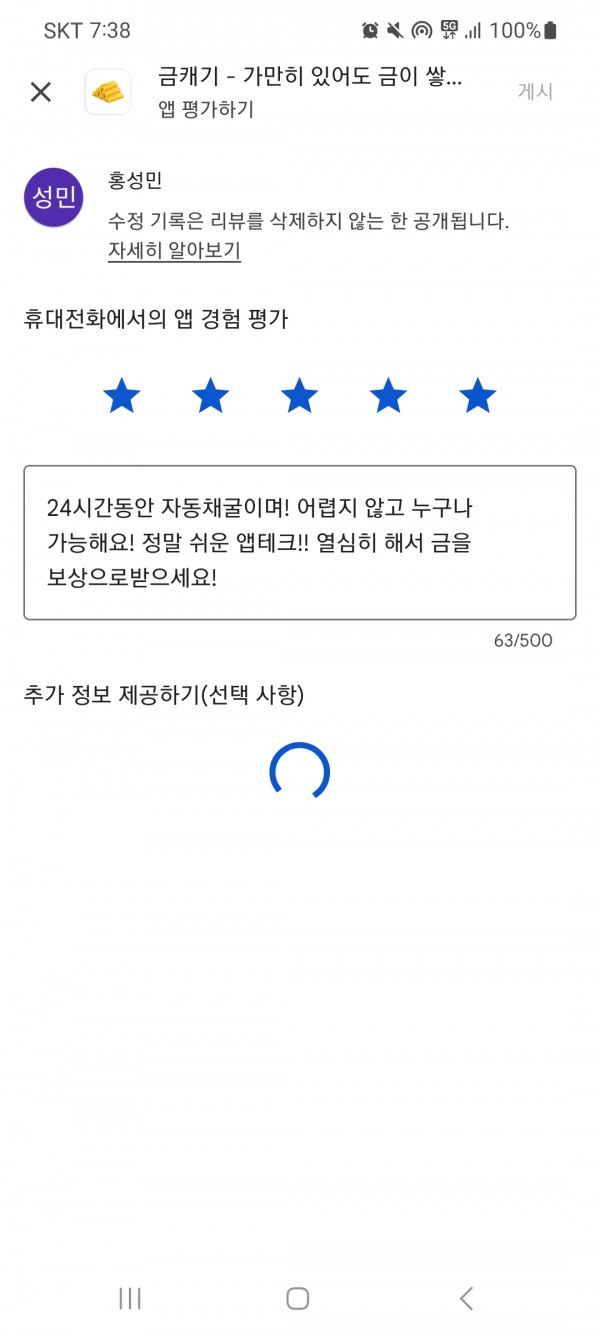Open recent apps from navigation bar
Screen dimensions: 600x1333
point(130,1298)
